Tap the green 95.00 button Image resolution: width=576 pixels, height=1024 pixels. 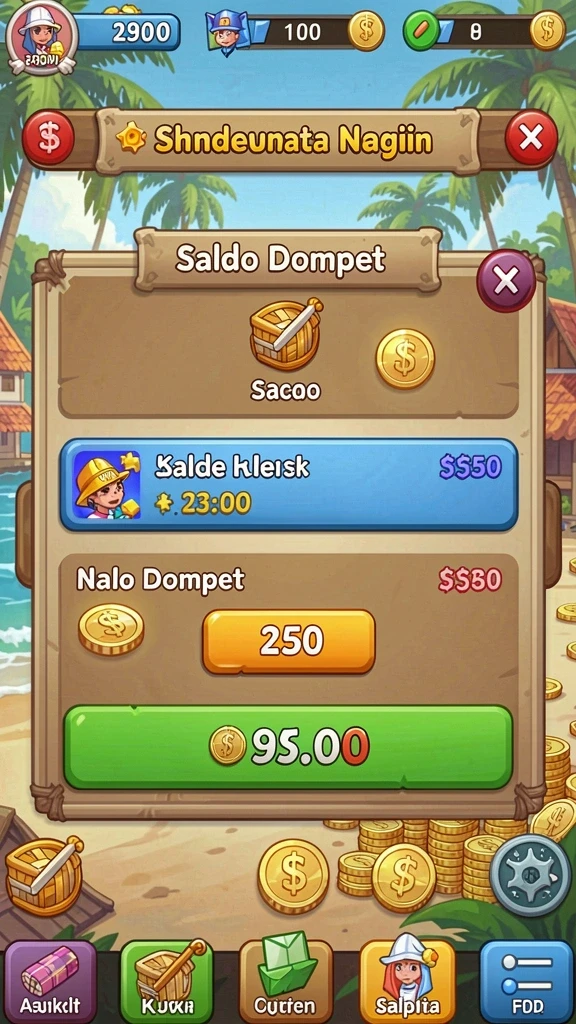coord(288,746)
